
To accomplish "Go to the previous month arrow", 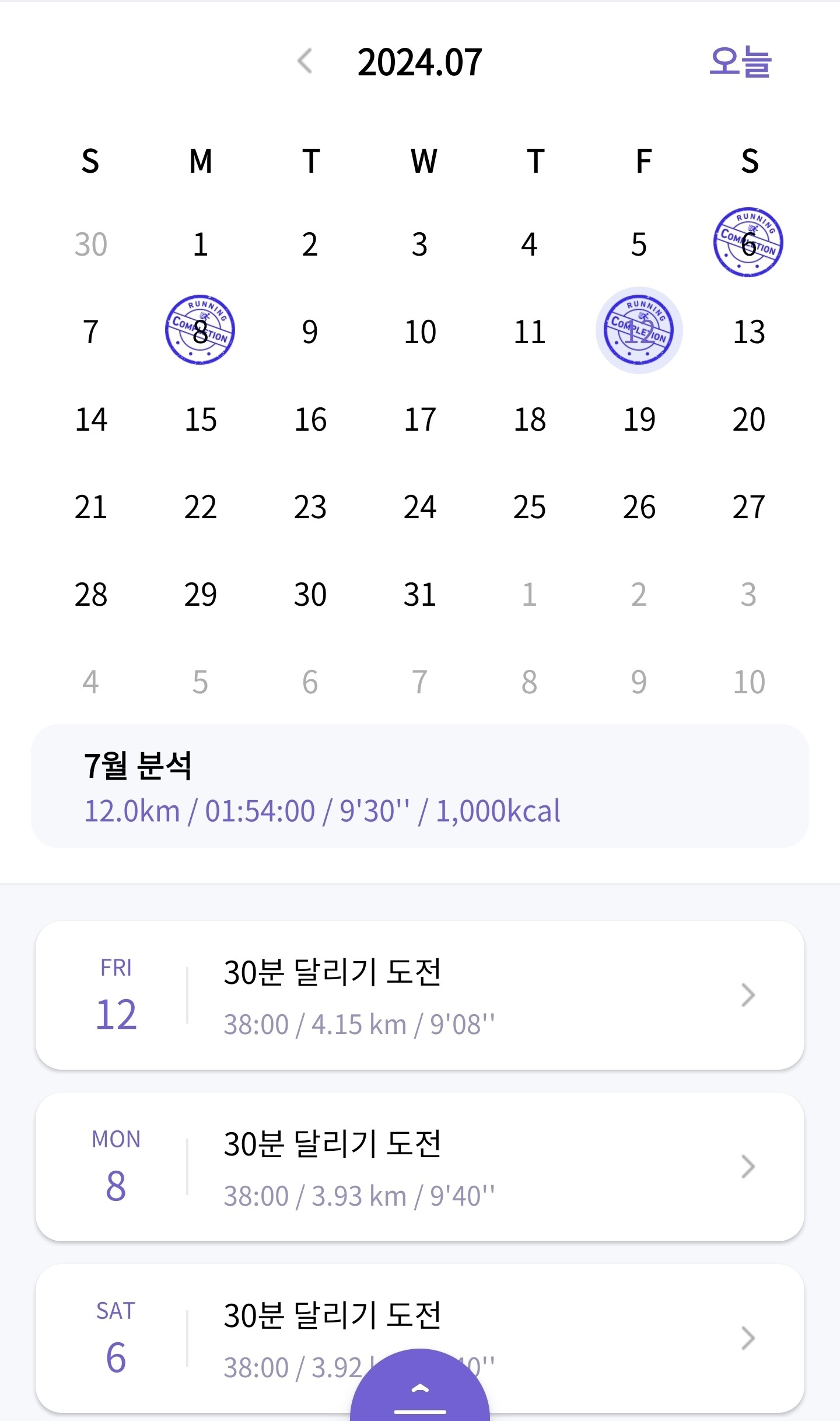I will pyautogui.click(x=305, y=61).
